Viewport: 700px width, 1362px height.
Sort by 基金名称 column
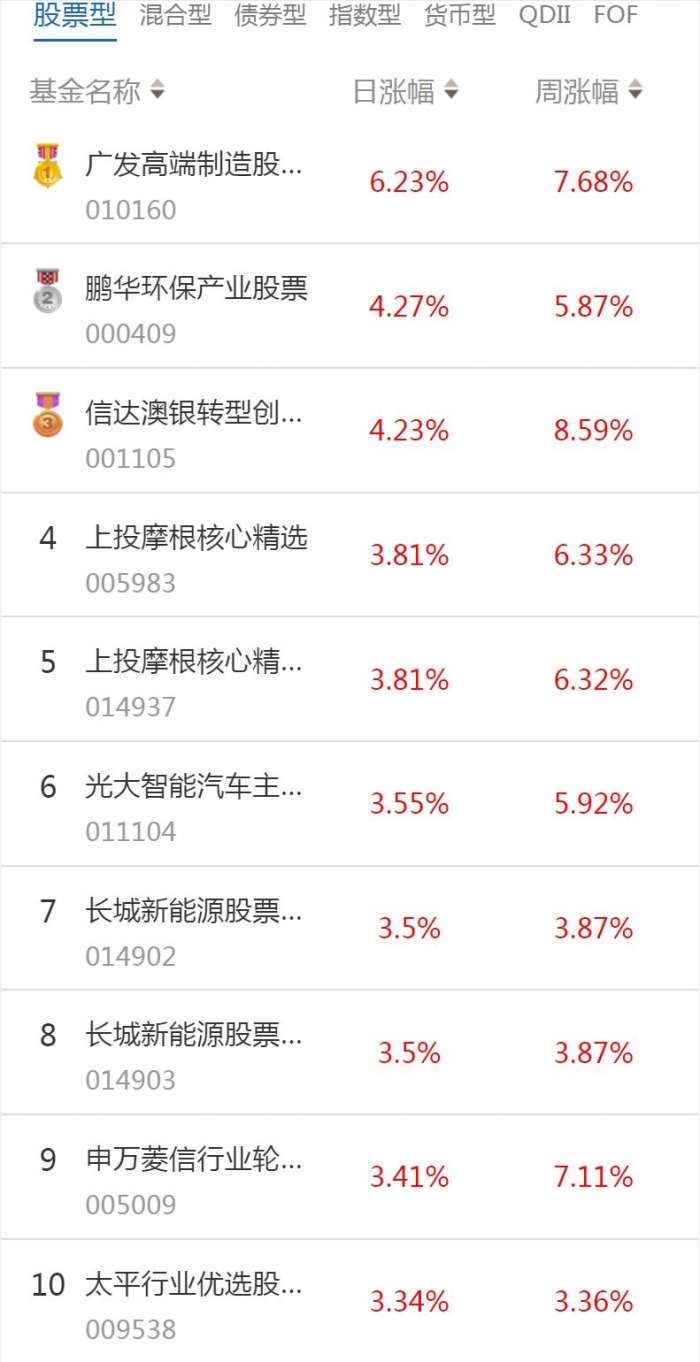click(97, 92)
